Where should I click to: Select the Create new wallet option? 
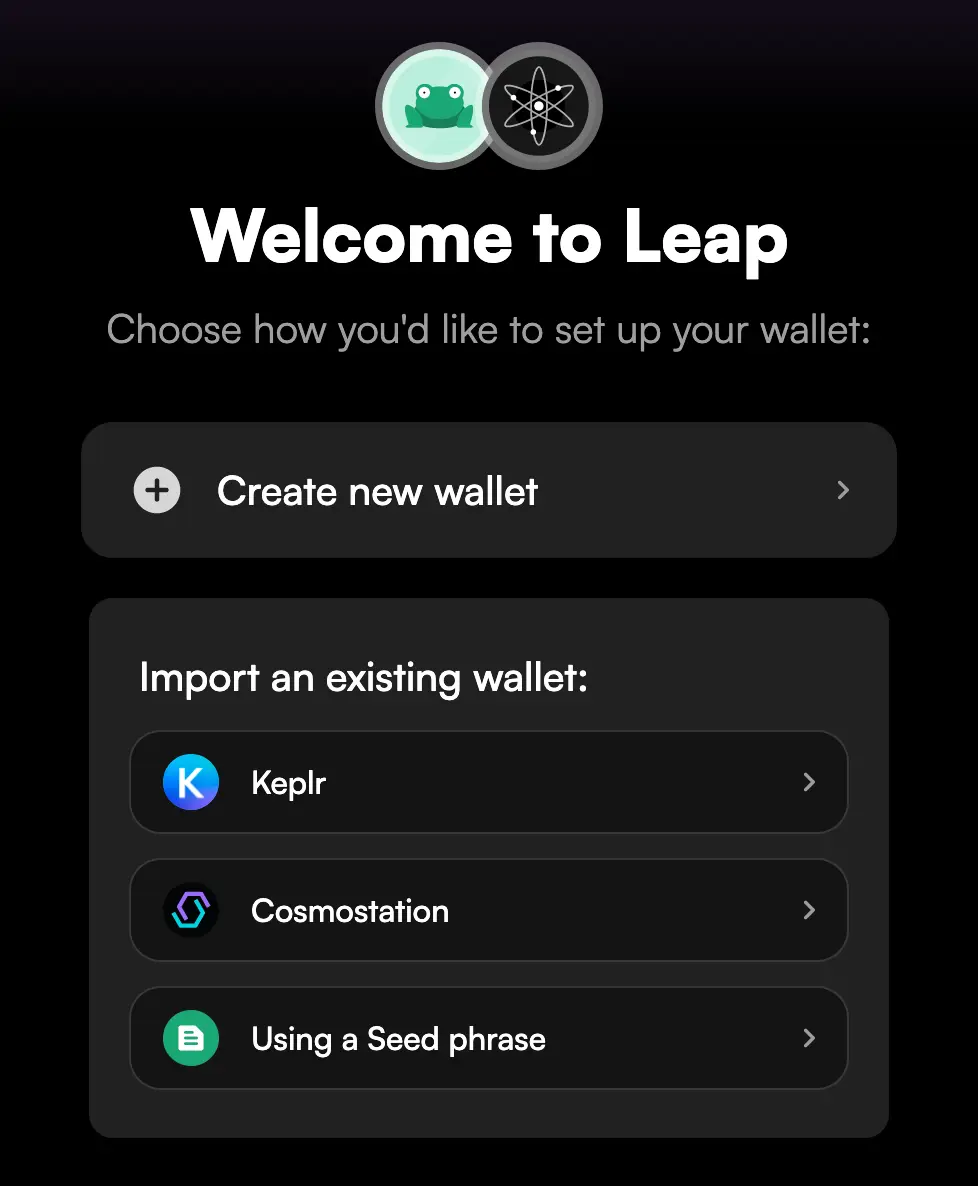(488, 490)
